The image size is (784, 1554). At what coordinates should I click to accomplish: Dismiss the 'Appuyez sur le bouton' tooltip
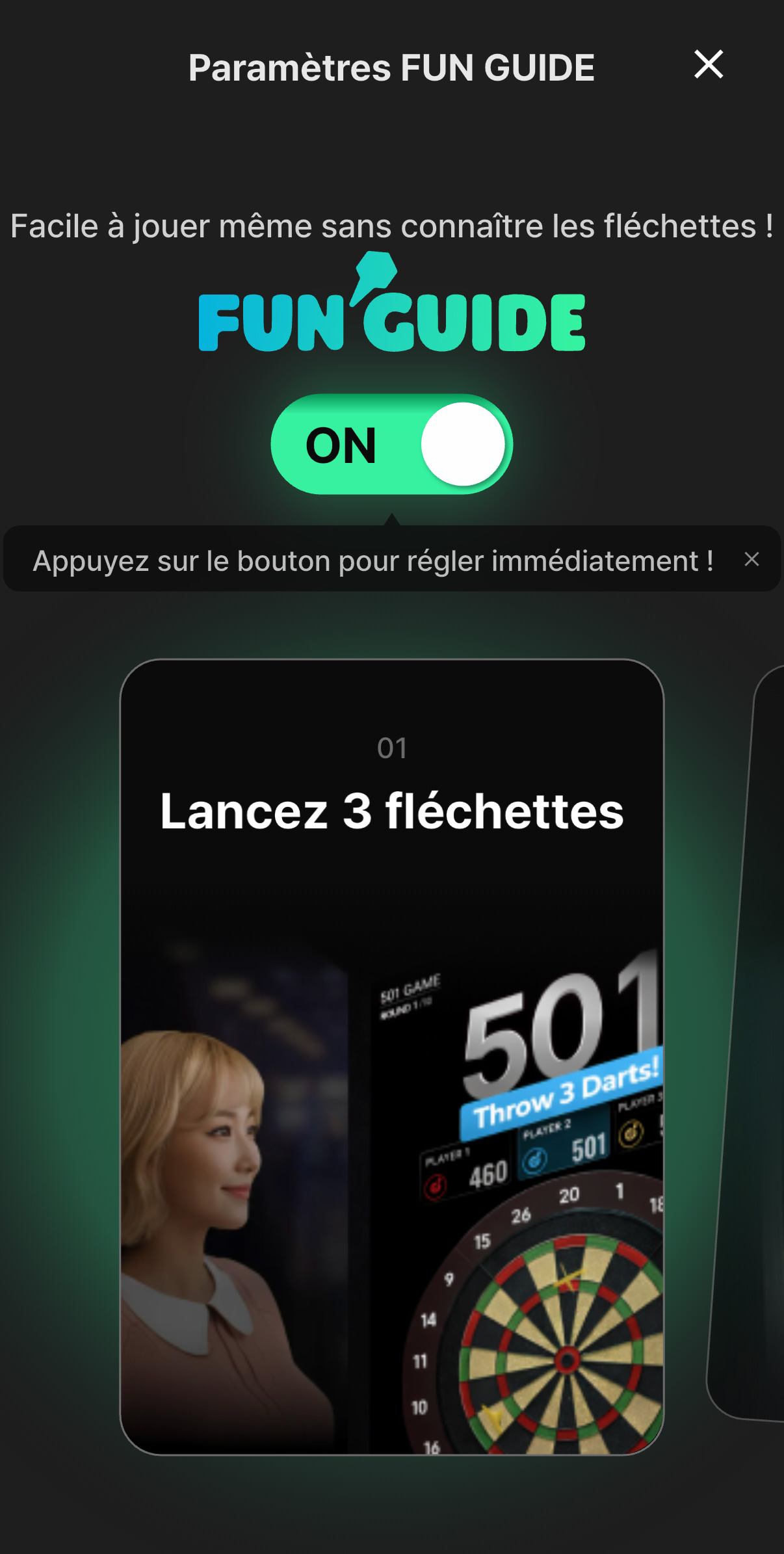tap(751, 559)
